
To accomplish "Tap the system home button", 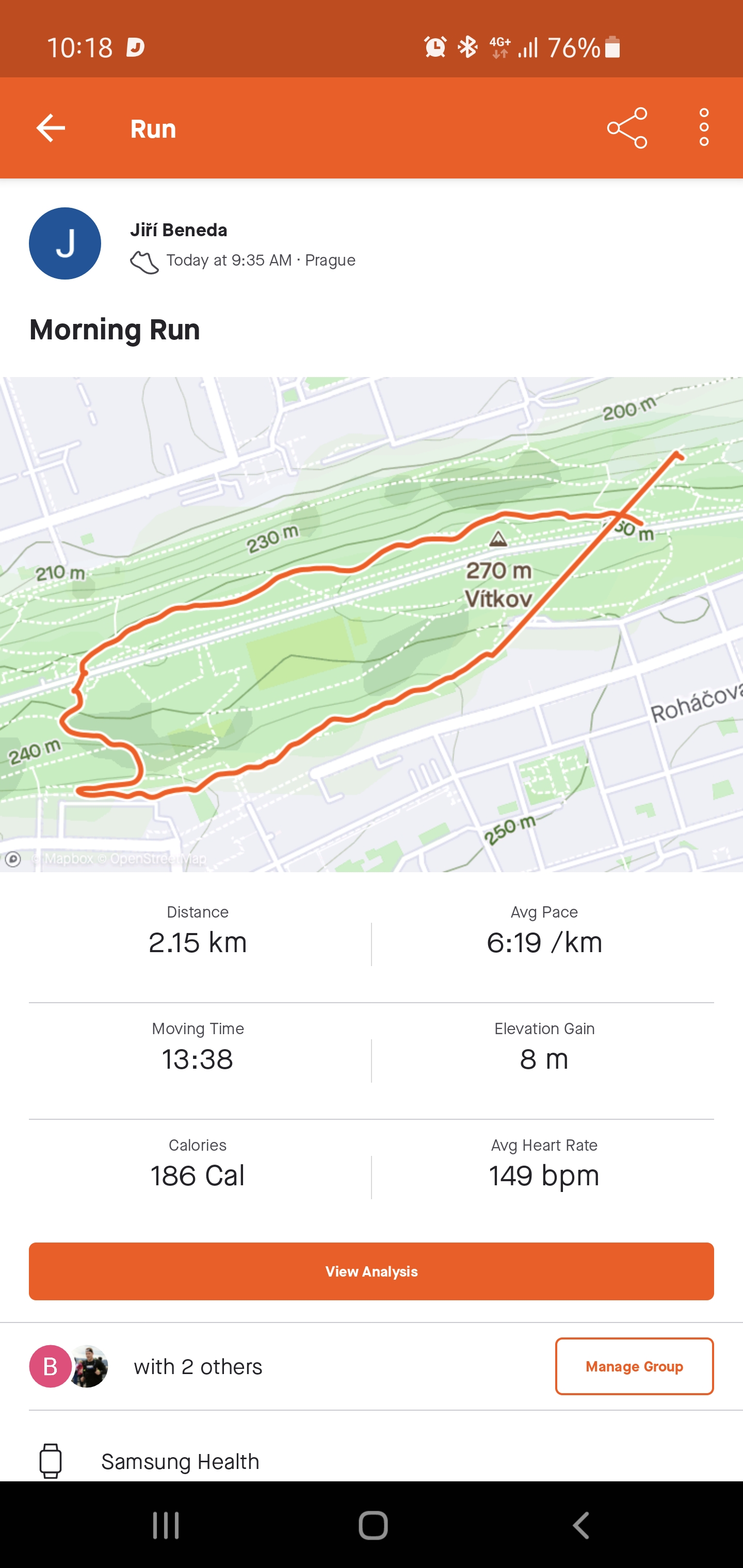I will pos(373,1525).
